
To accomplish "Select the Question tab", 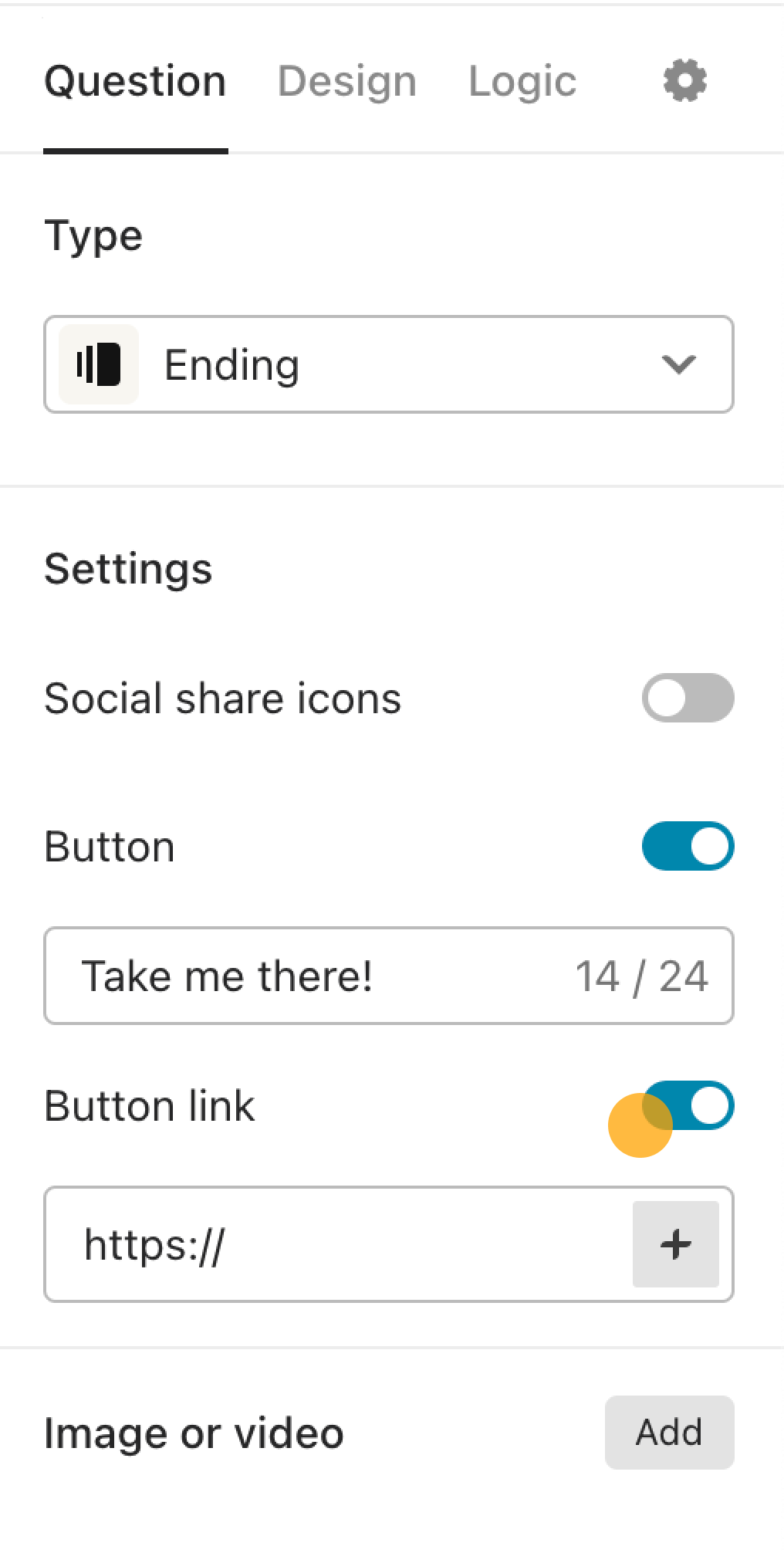I will 135,81.
